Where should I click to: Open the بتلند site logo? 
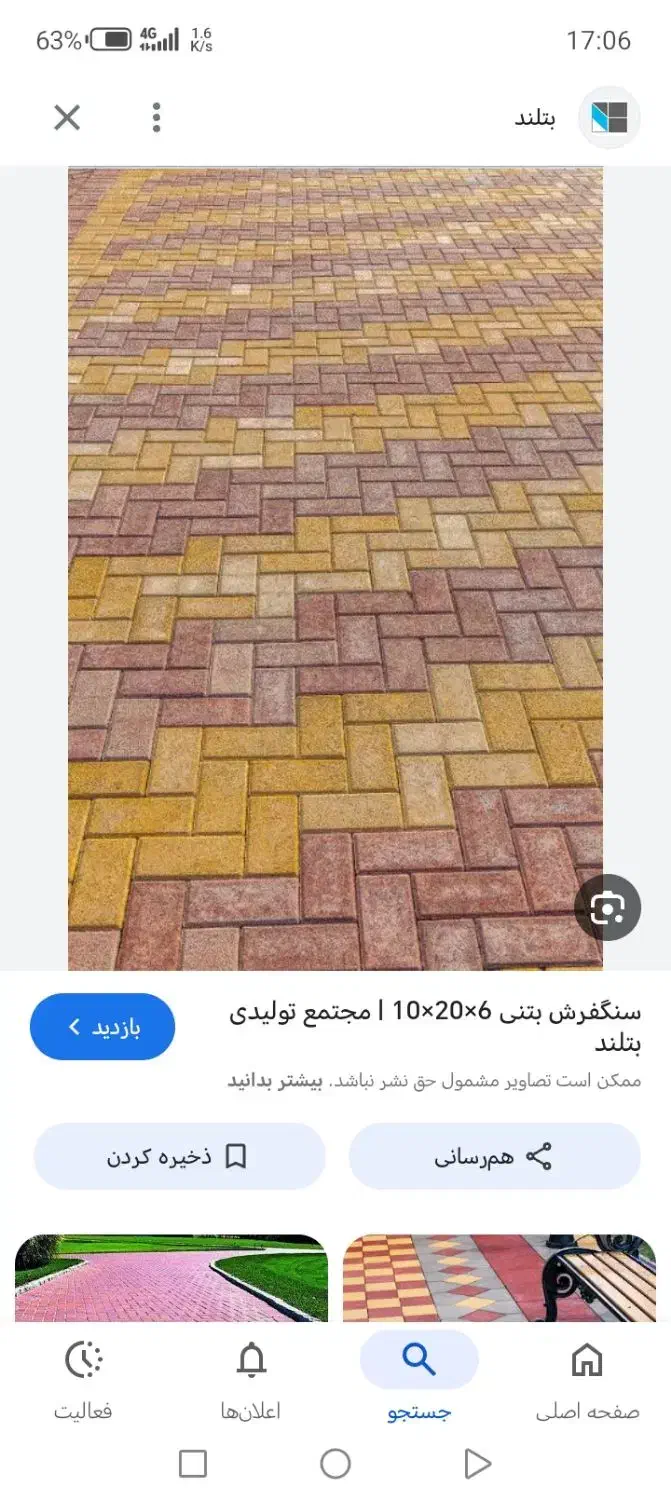[x=609, y=118]
